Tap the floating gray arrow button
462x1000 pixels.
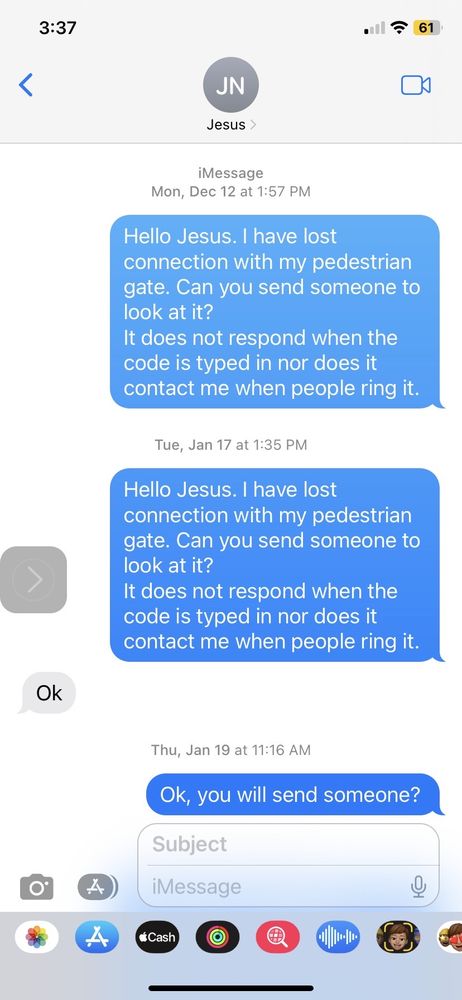[33, 580]
